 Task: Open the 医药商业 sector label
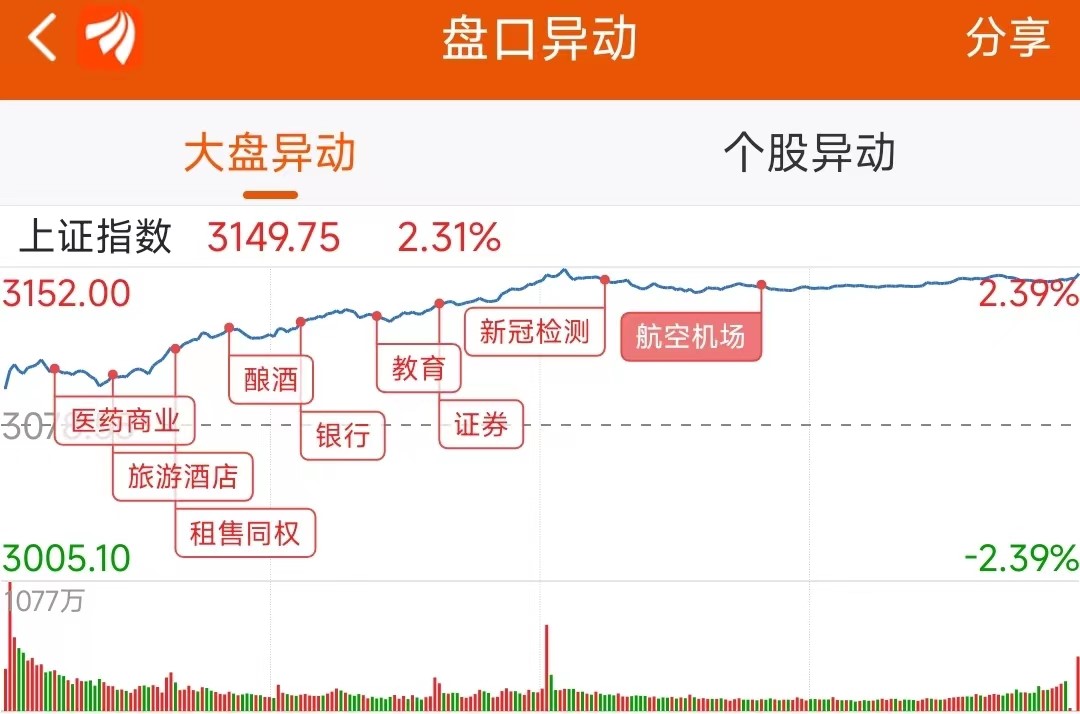coord(125,421)
